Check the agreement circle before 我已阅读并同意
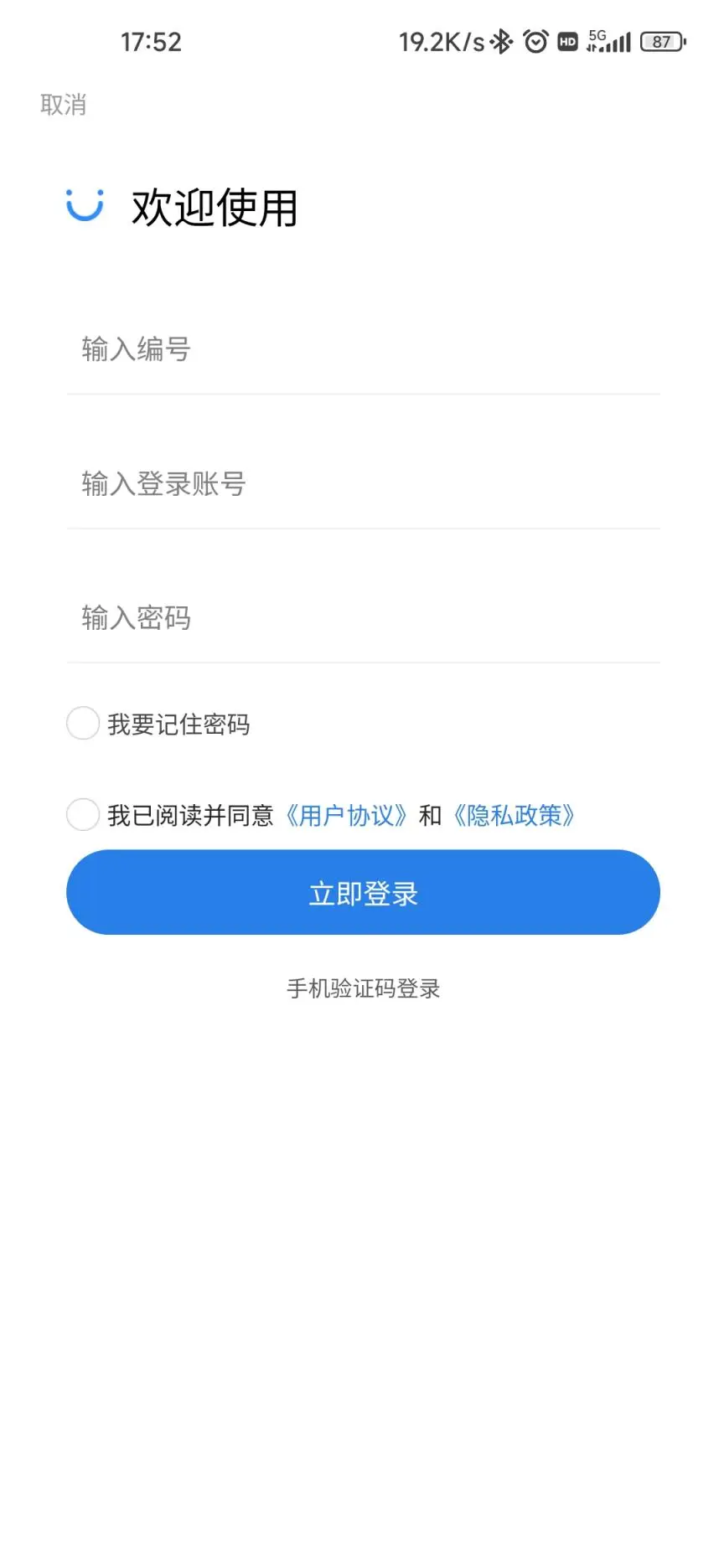This screenshot has height=1568, width=724. coord(83,814)
